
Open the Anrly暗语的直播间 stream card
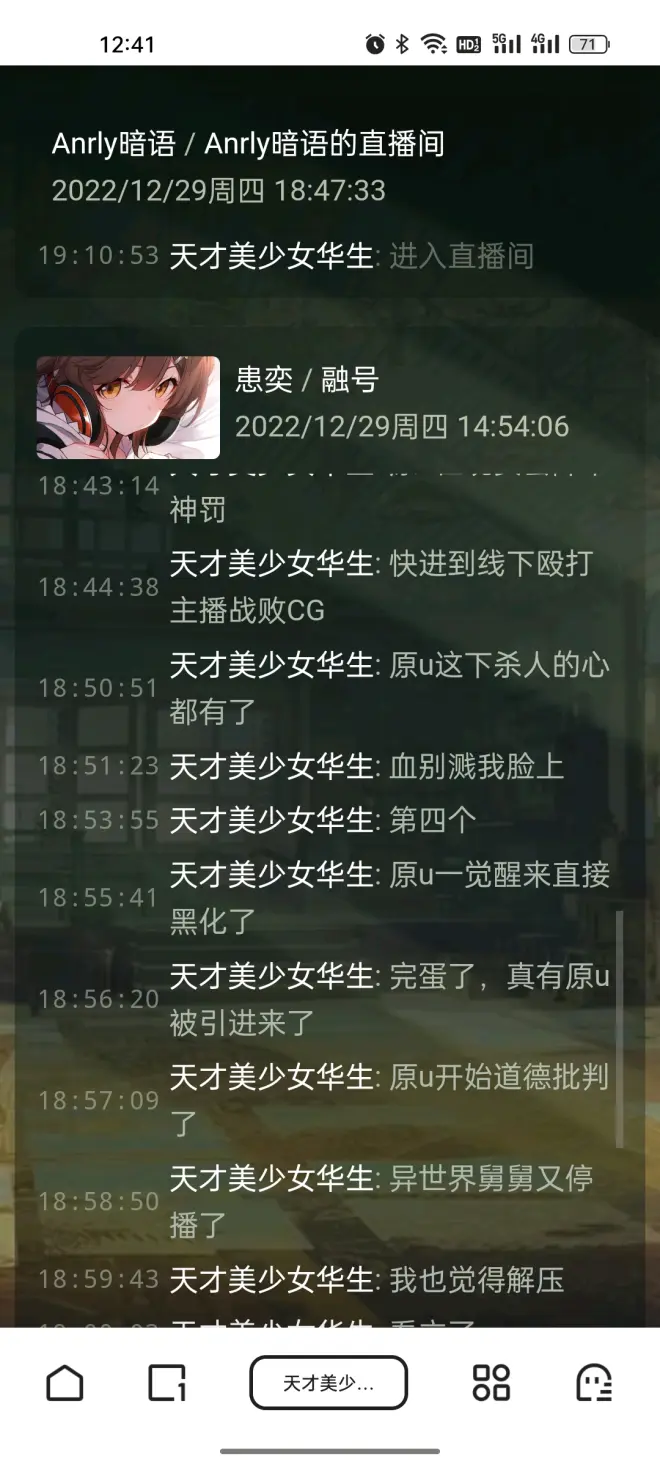click(248, 166)
